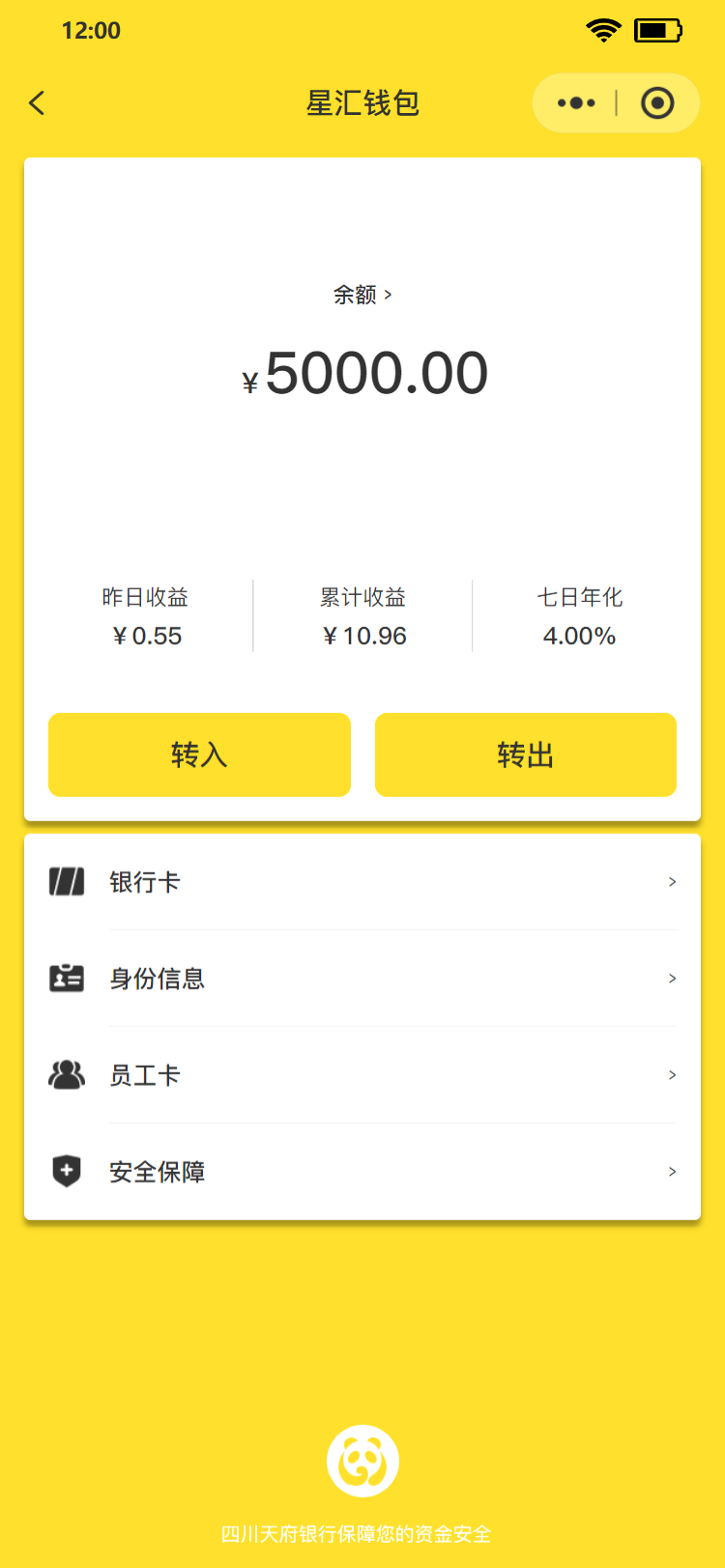The height and width of the screenshot is (1568, 725).
Task: Open 身份信息 identity information
Action: [x=362, y=979]
